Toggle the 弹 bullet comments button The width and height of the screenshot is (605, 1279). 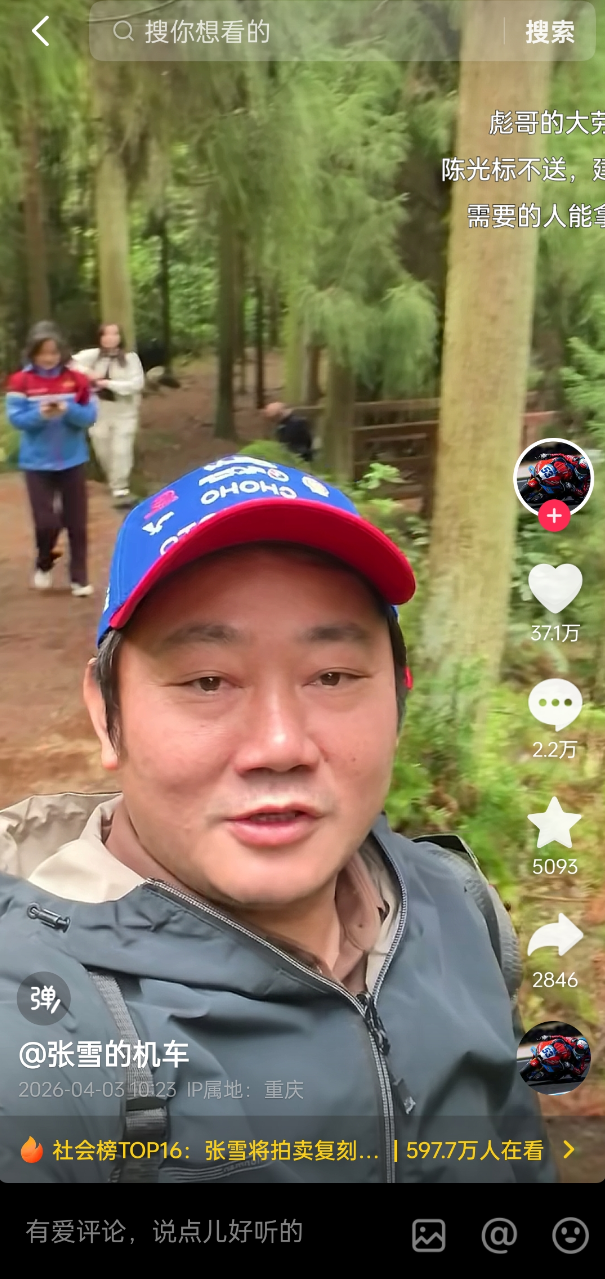click(44, 998)
